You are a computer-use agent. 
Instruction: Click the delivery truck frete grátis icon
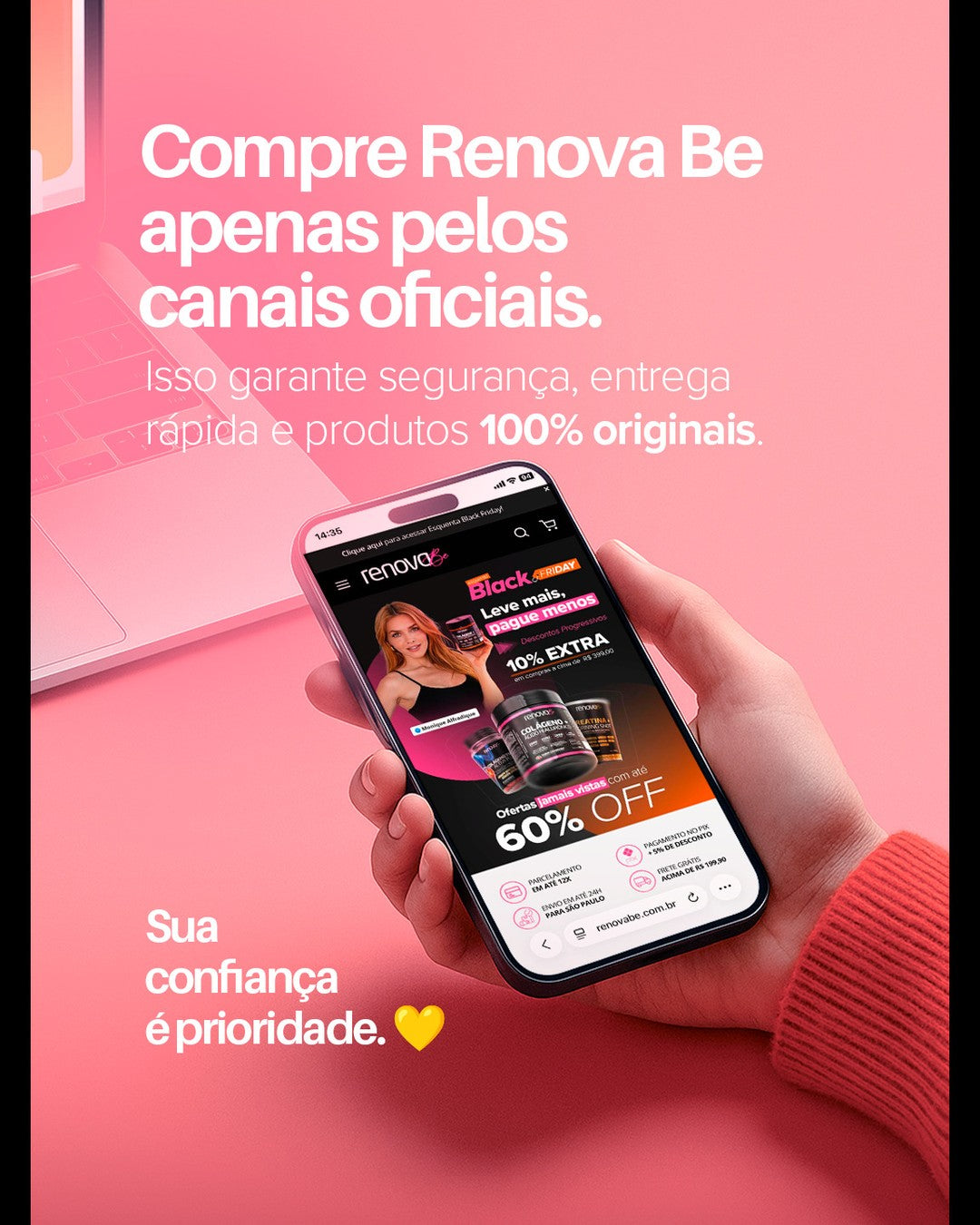coord(642,880)
